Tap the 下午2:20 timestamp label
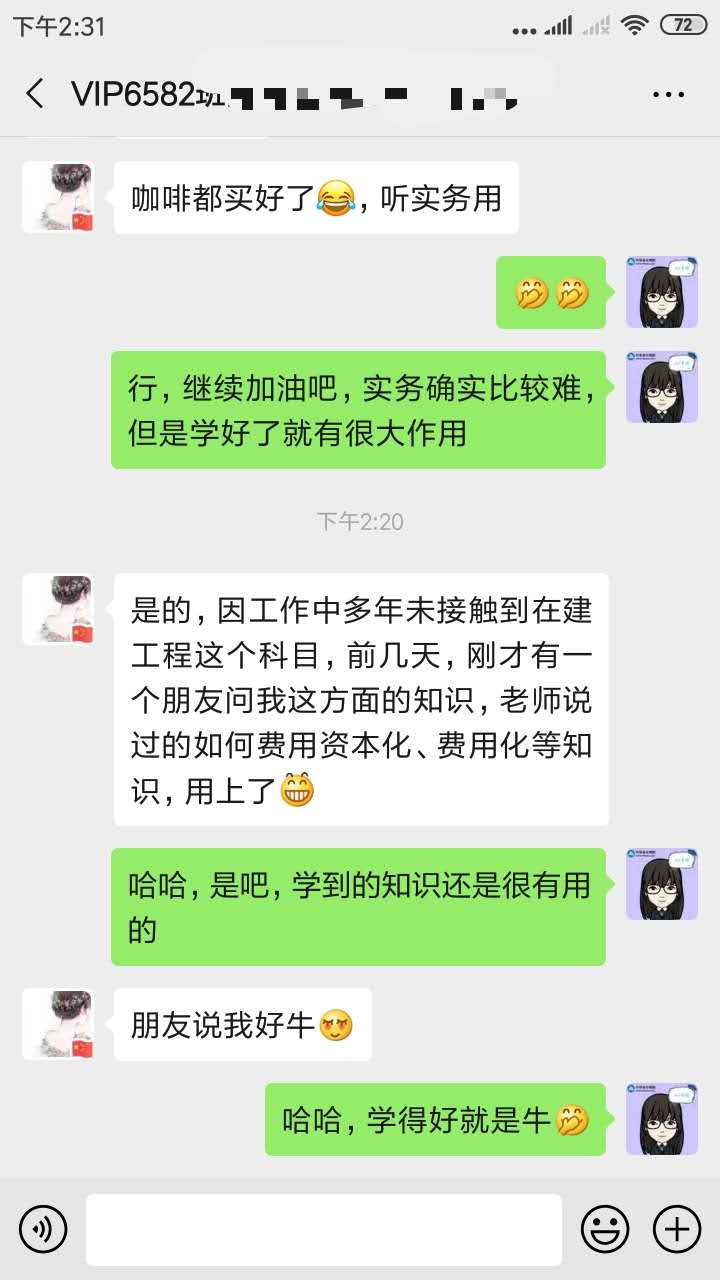The image size is (720, 1280). [x=360, y=520]
